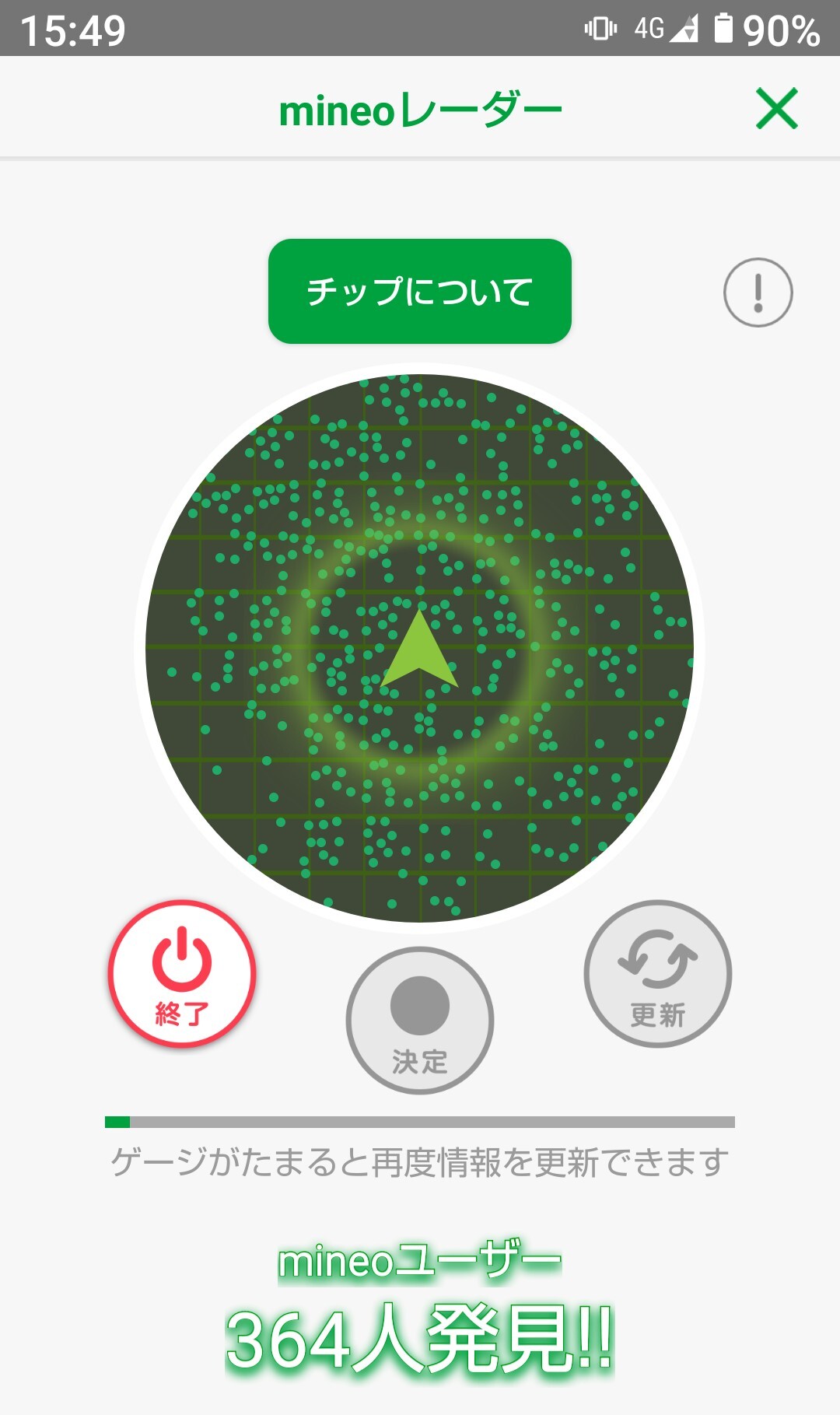Open the チップについて button
The image size is (840, 1415).
tap(419, 291)
